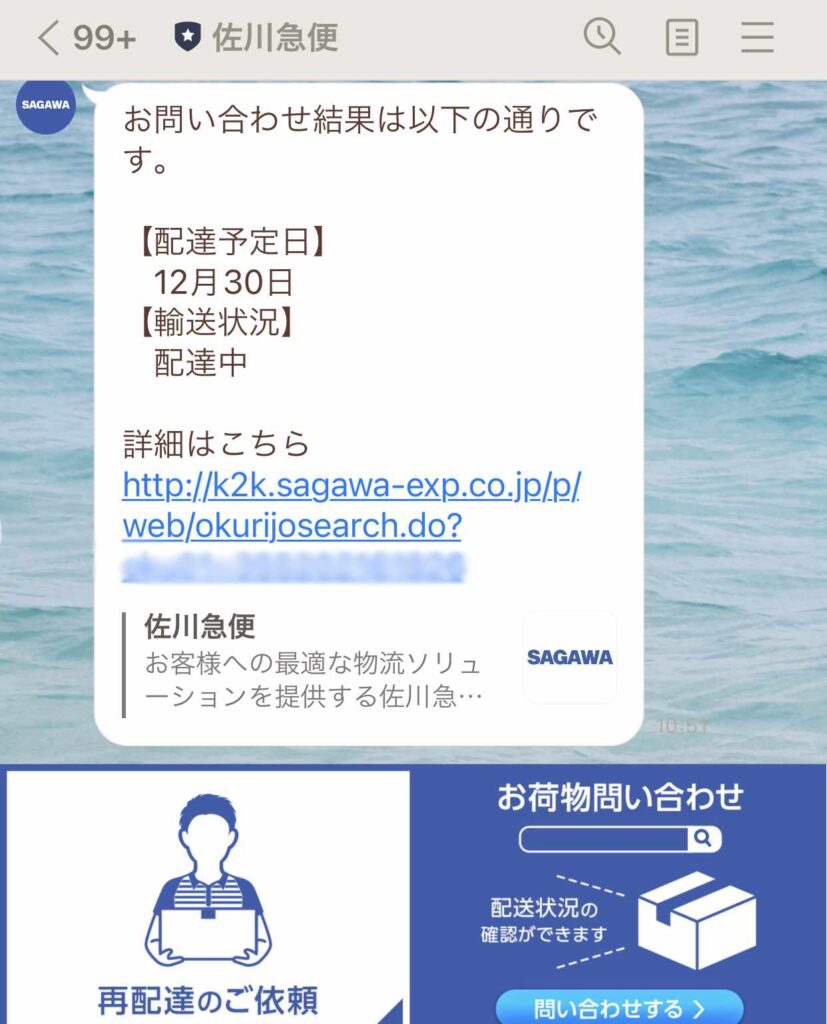Select 再配達のご依頼 in the rich menu

208,895
